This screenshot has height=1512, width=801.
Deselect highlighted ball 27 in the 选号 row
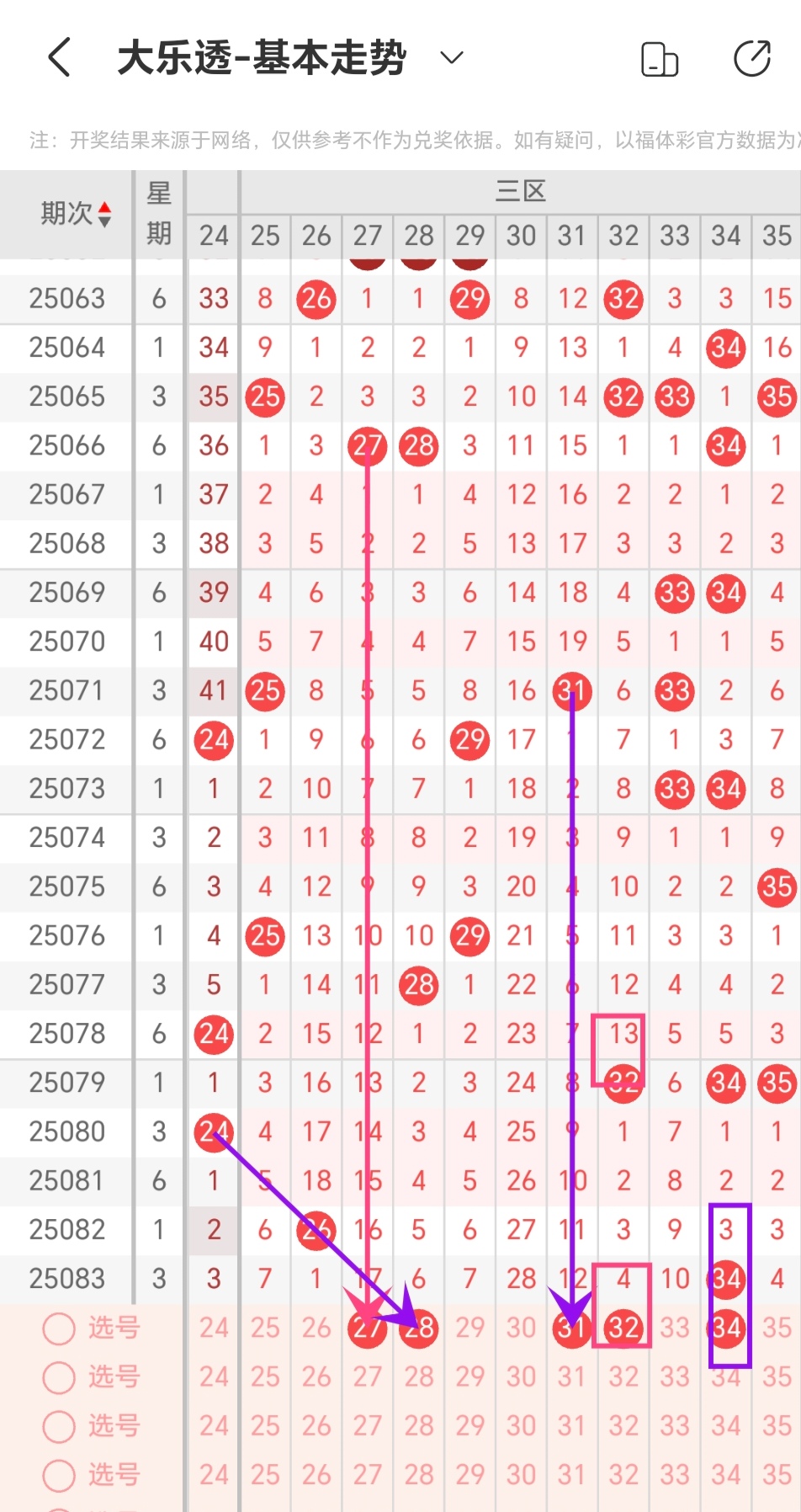(x=367, y=1328)
